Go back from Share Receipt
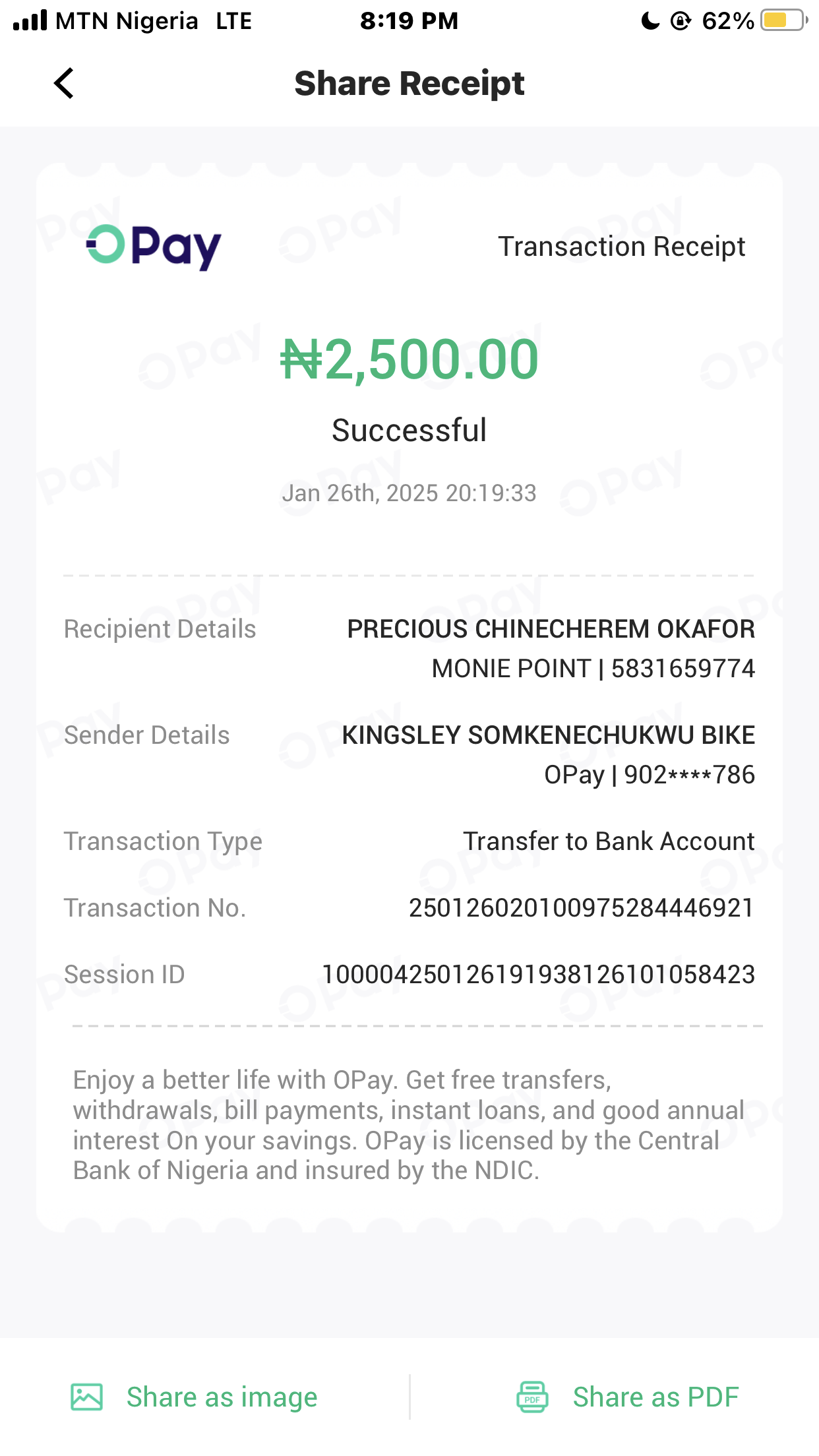Viewport: 819px width, 1456px height. pyautogui.click(x=64, y=84)
